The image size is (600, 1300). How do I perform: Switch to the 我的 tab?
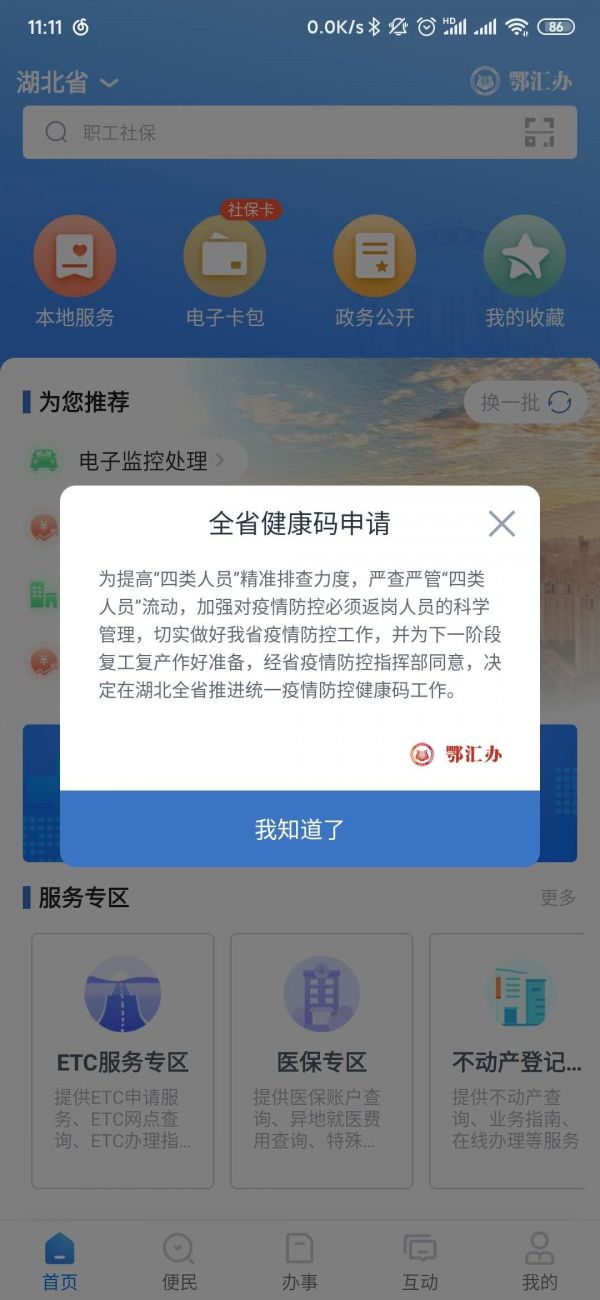[540, 1262]
